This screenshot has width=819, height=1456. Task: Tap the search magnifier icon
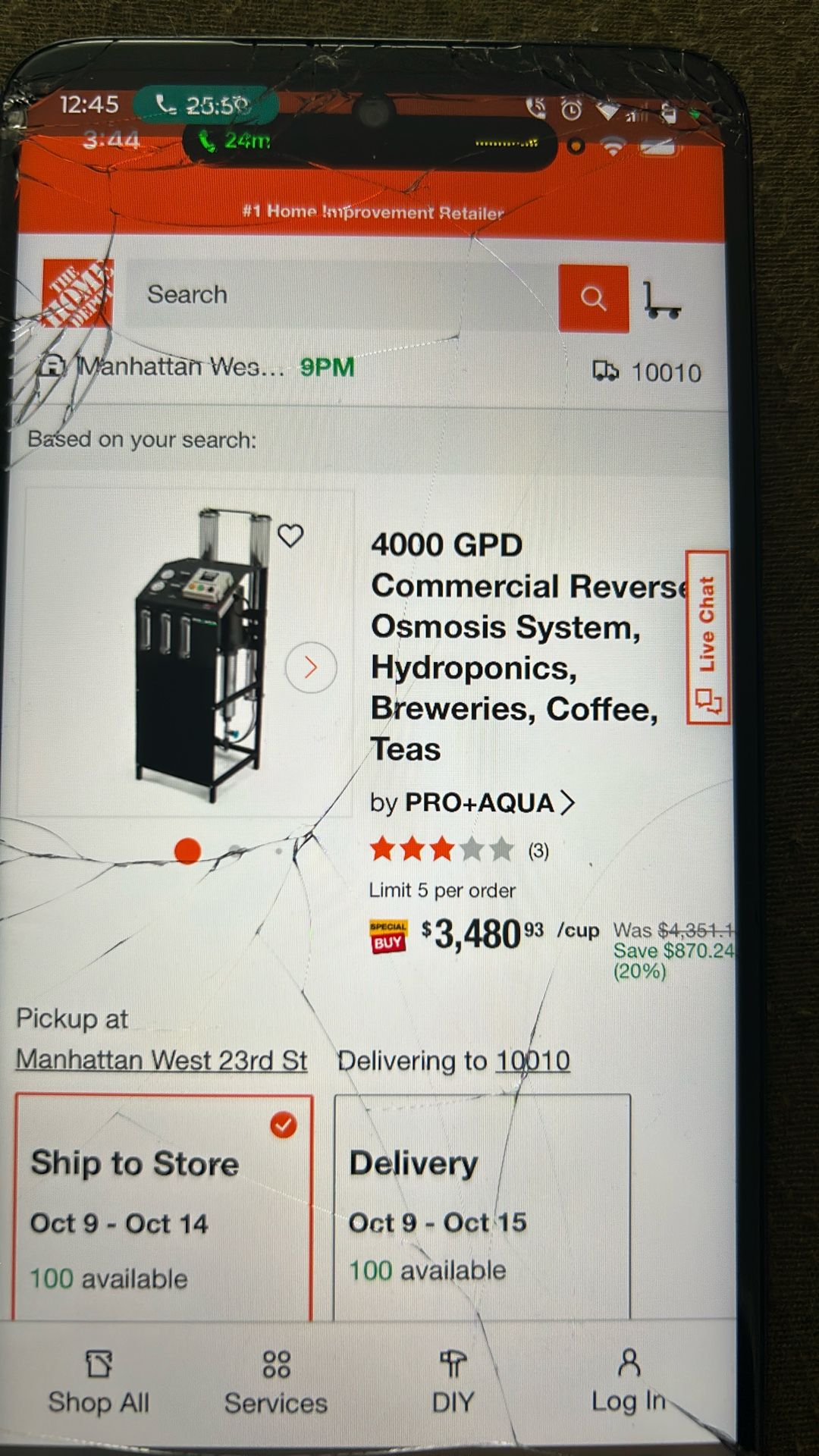tap(594, 297)
